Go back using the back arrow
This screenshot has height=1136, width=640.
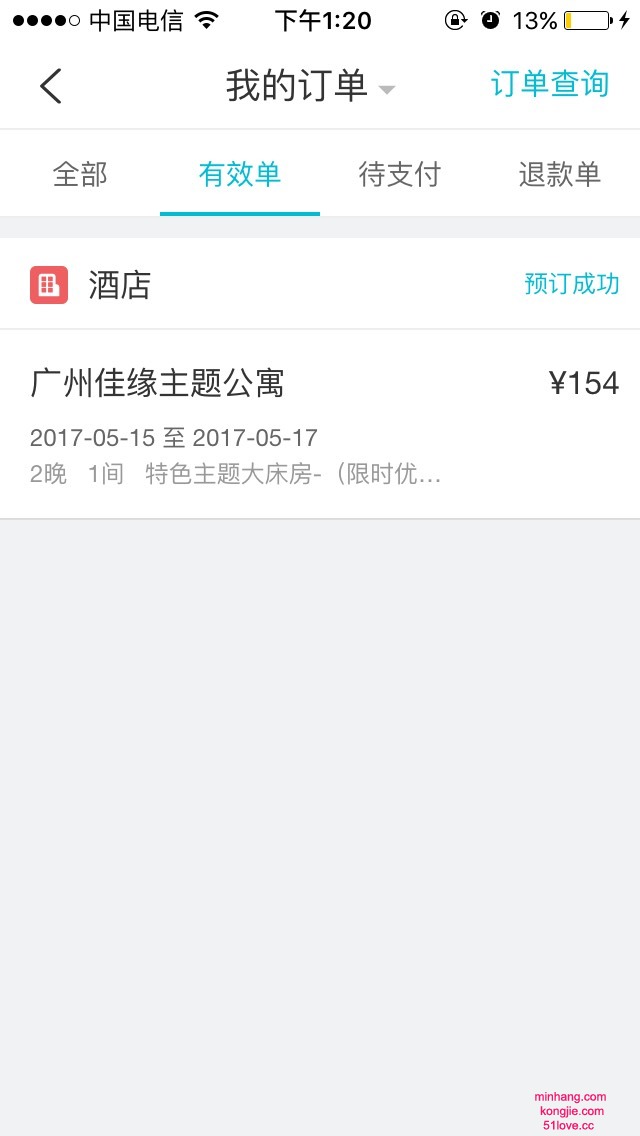pos(50,86)
